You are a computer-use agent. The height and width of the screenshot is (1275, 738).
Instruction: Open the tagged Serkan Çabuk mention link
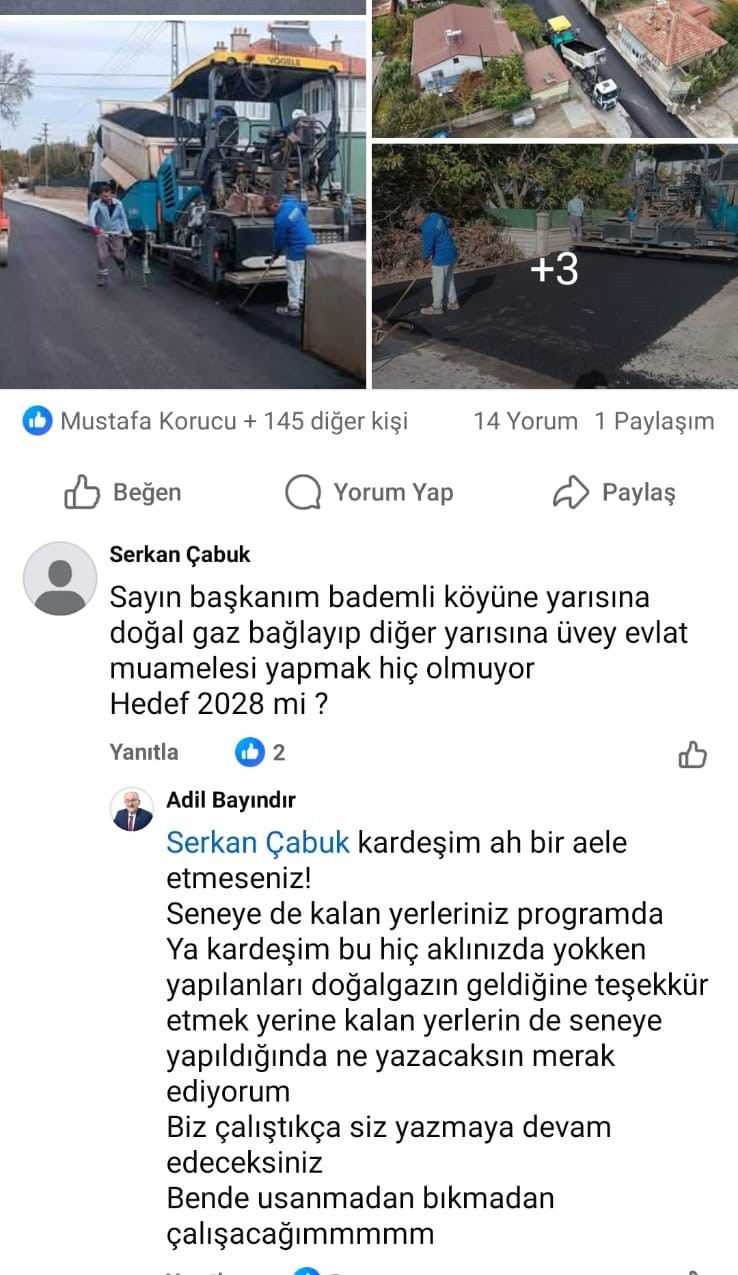257,842
